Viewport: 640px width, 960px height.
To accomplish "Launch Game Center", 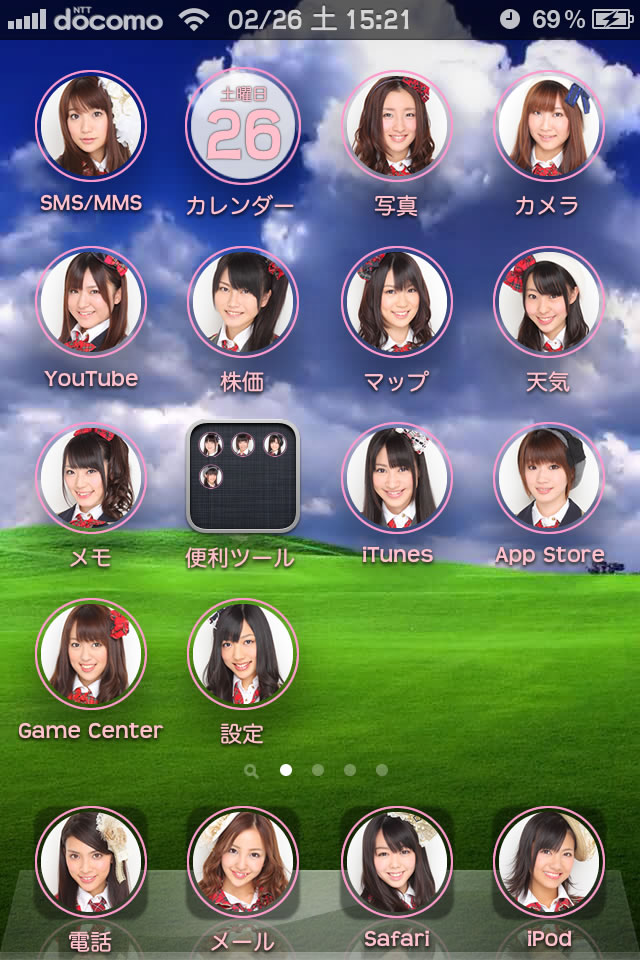I will (91, 654).
